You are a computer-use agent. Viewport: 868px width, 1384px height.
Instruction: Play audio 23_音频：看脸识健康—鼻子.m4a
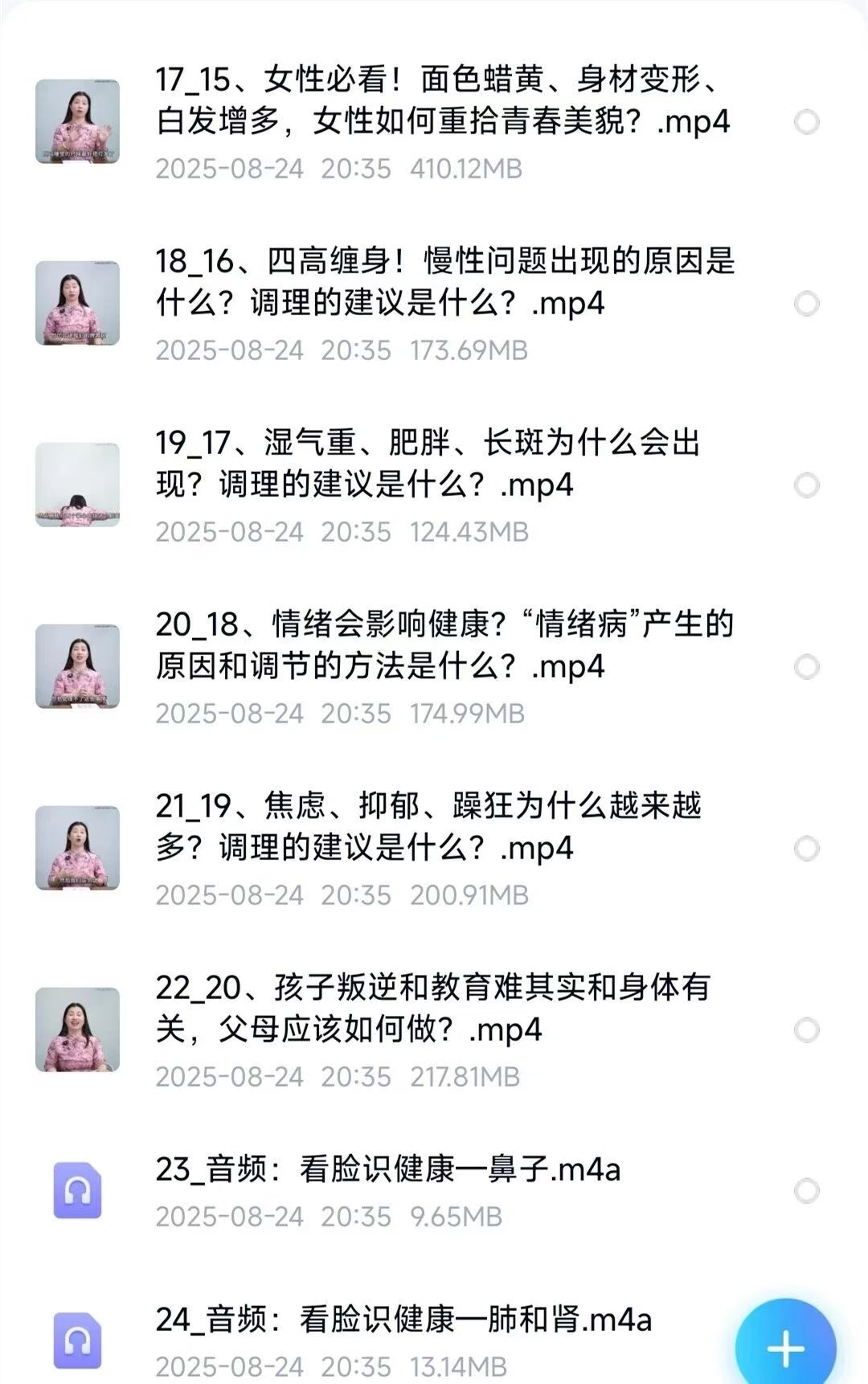387,1170
